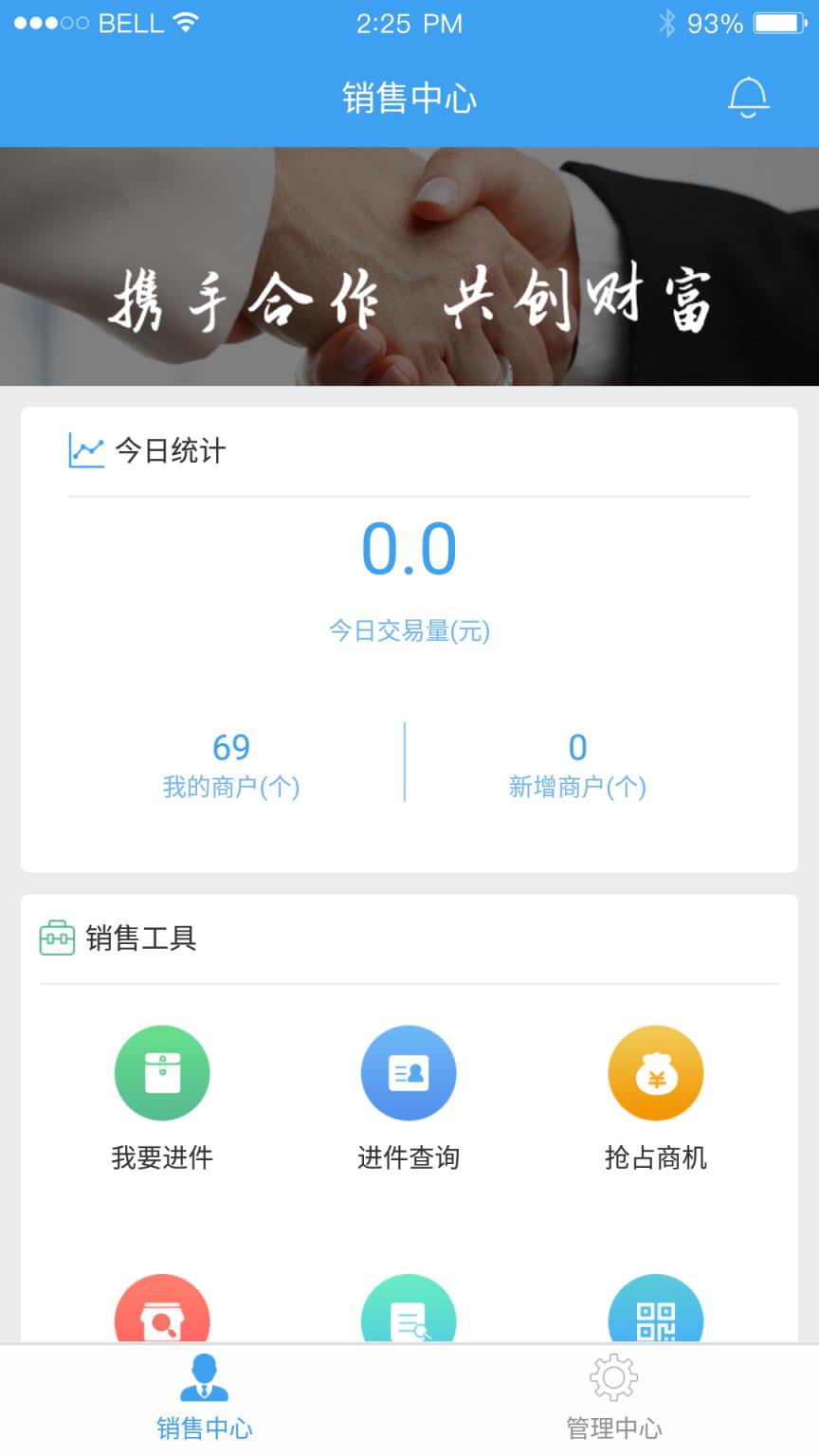The height and width of the screenshot is (1456, 819).
Task: Open the blue QR code icon
Action: pyautogui.click(x=656, y=1316)
